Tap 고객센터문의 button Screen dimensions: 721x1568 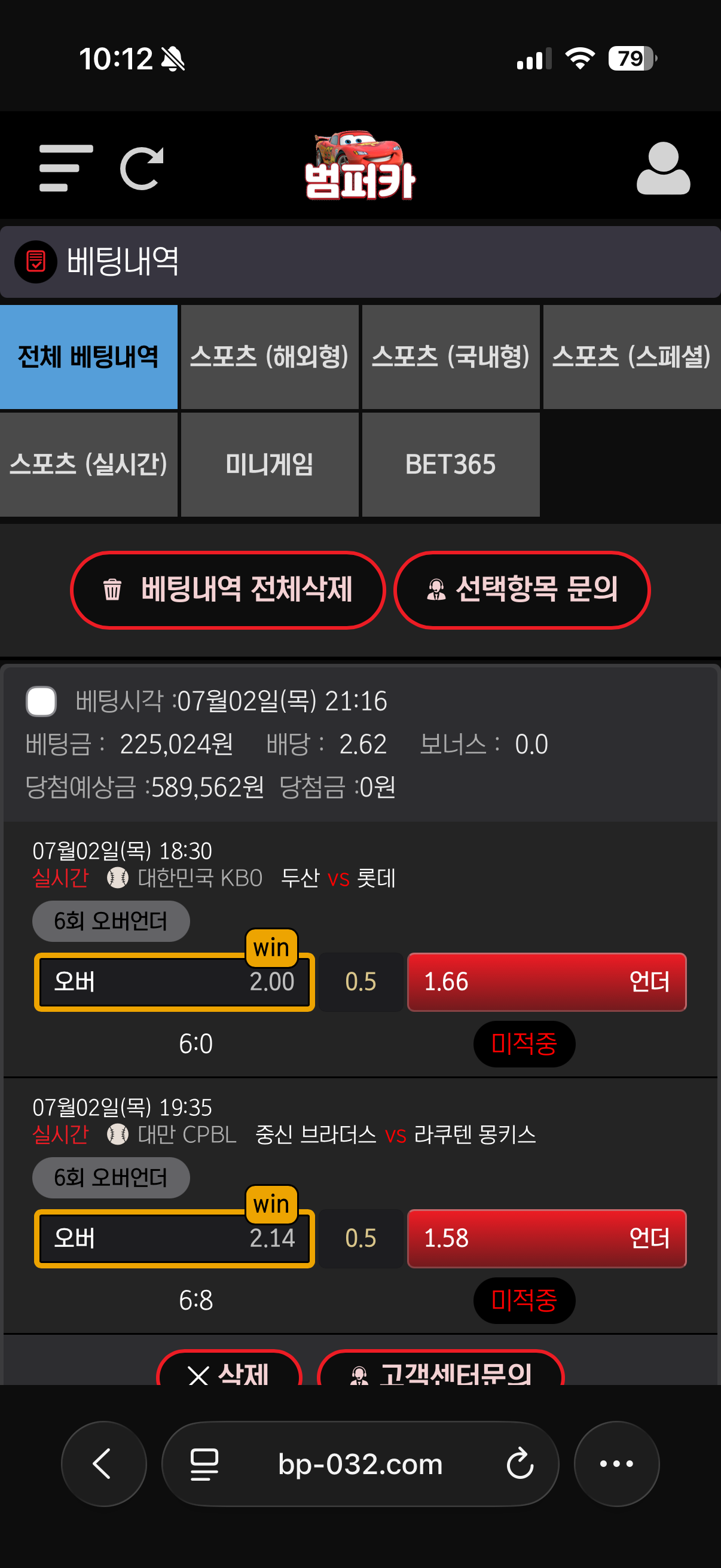coord(441,1369)
